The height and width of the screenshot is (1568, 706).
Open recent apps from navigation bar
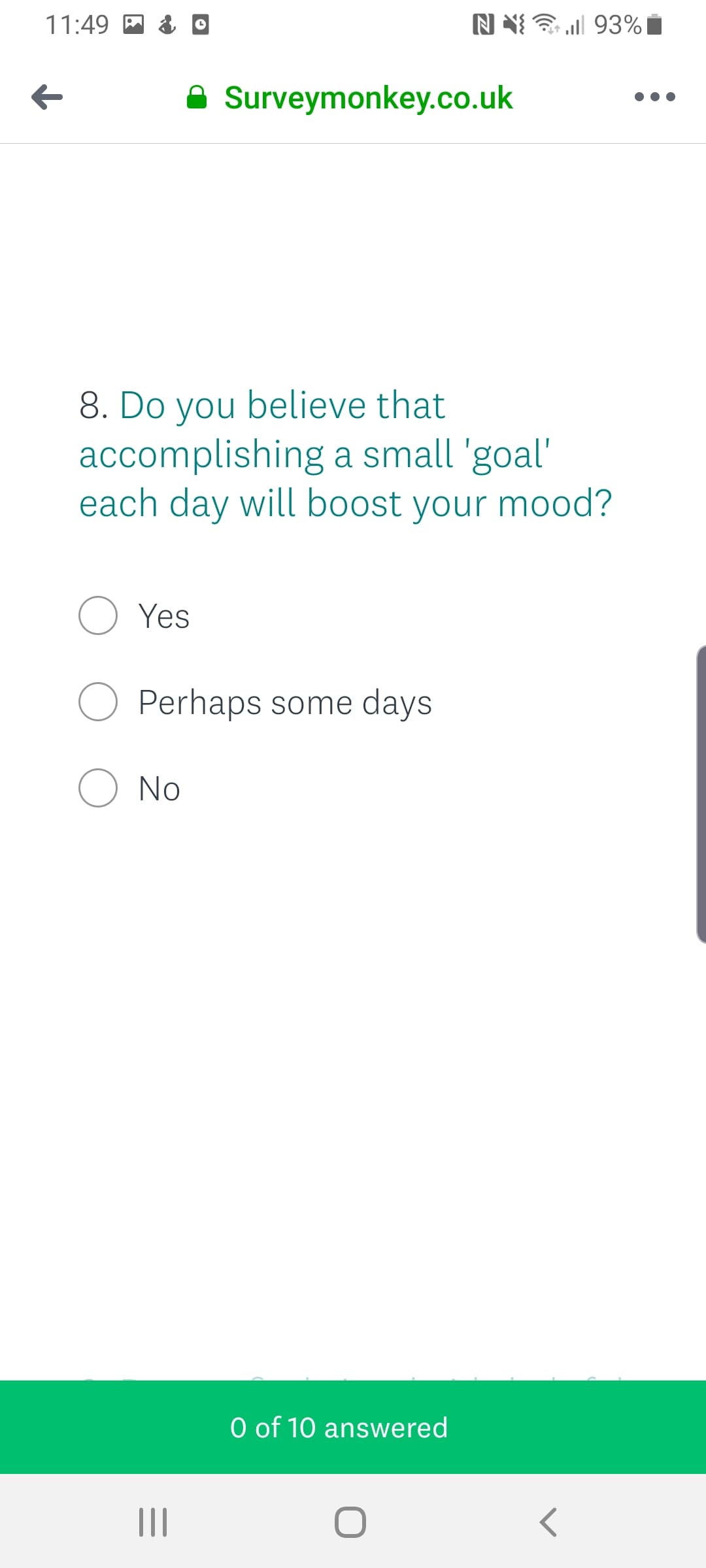[x=154, y=1522]
